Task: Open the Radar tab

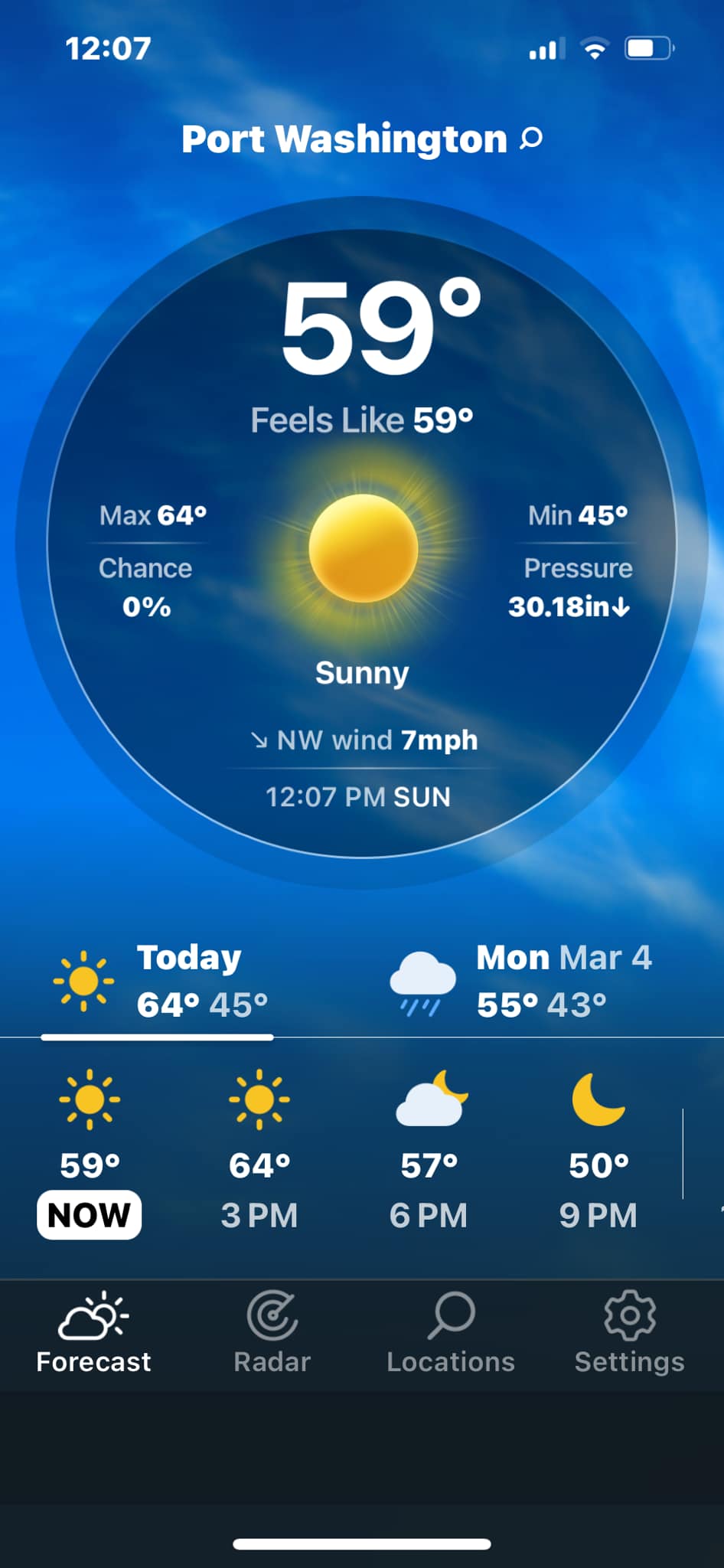Action: (272, 1334)
